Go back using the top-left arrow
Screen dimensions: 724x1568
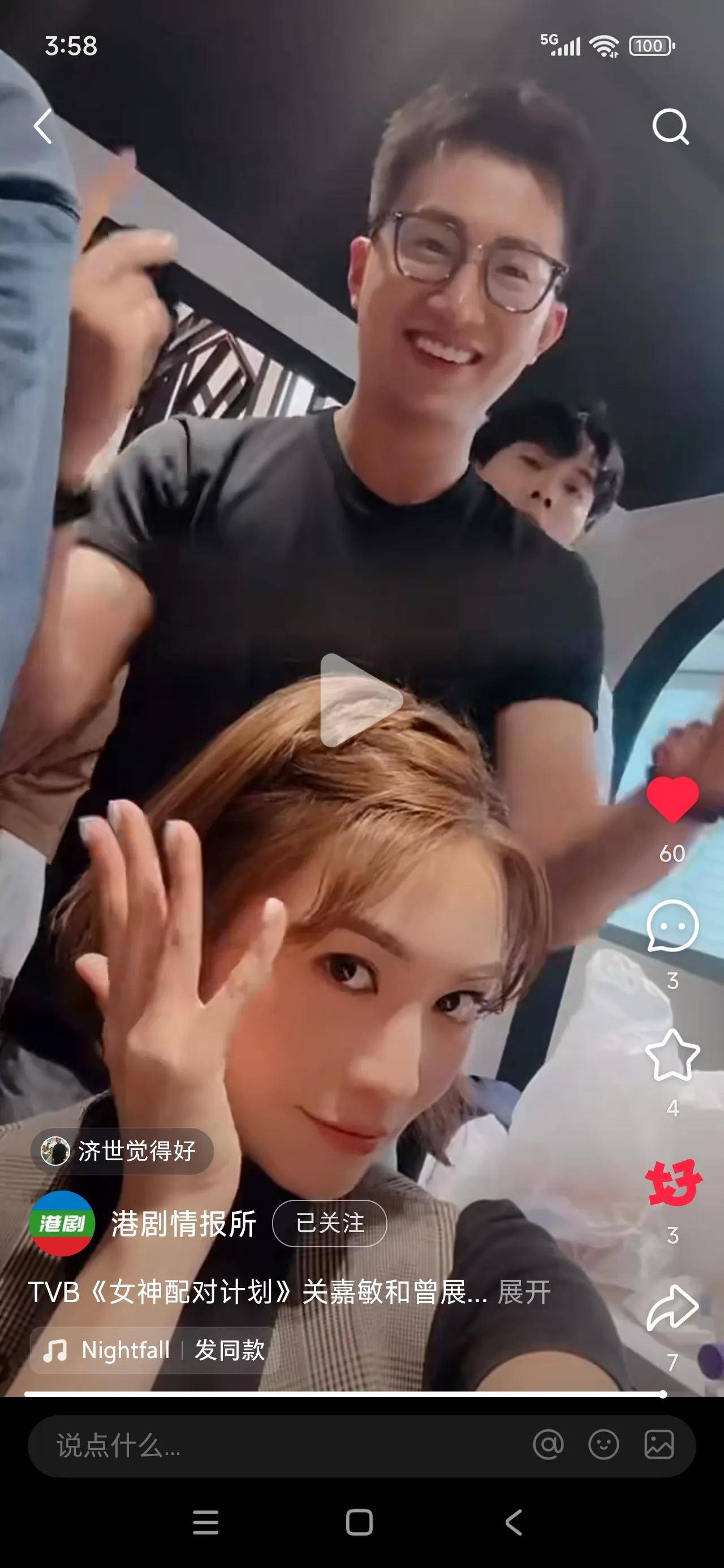[x=42, y=127]
